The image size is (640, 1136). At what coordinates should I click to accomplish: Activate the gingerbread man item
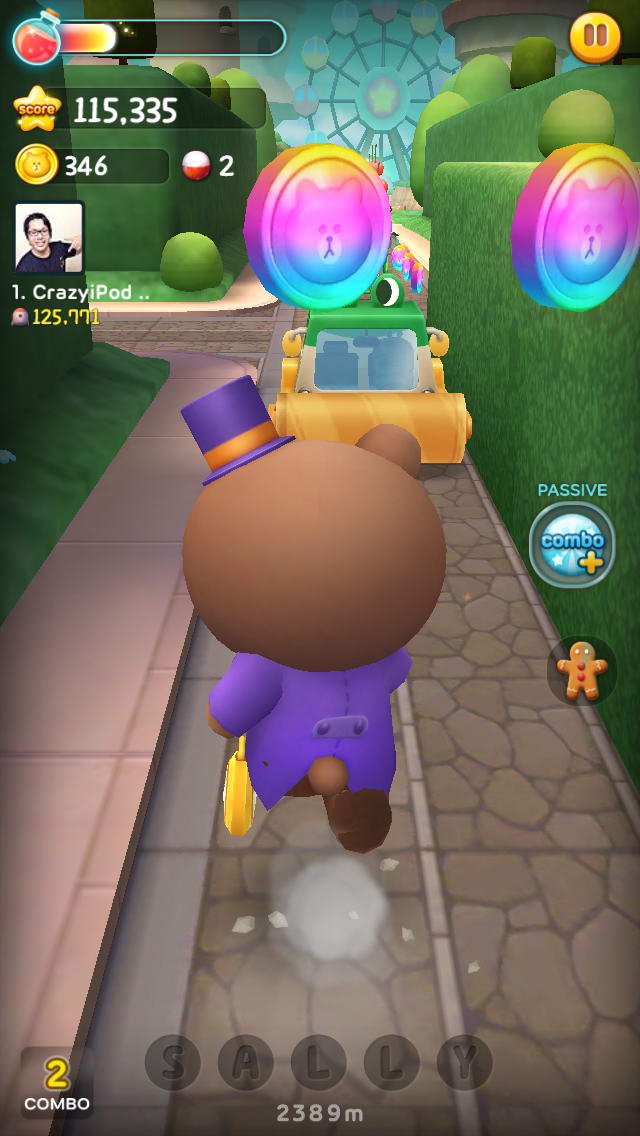coord(581,670)
